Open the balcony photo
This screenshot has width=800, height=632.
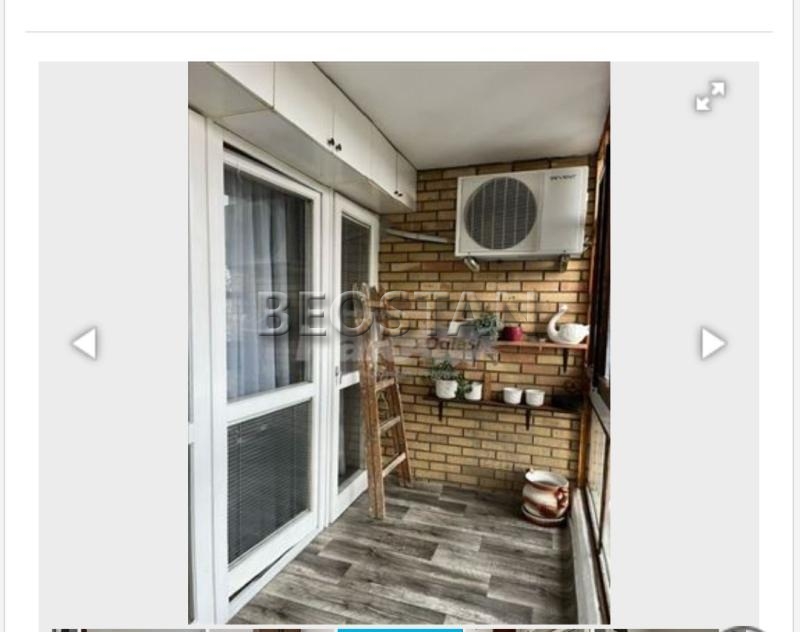(x=398, y=342)
